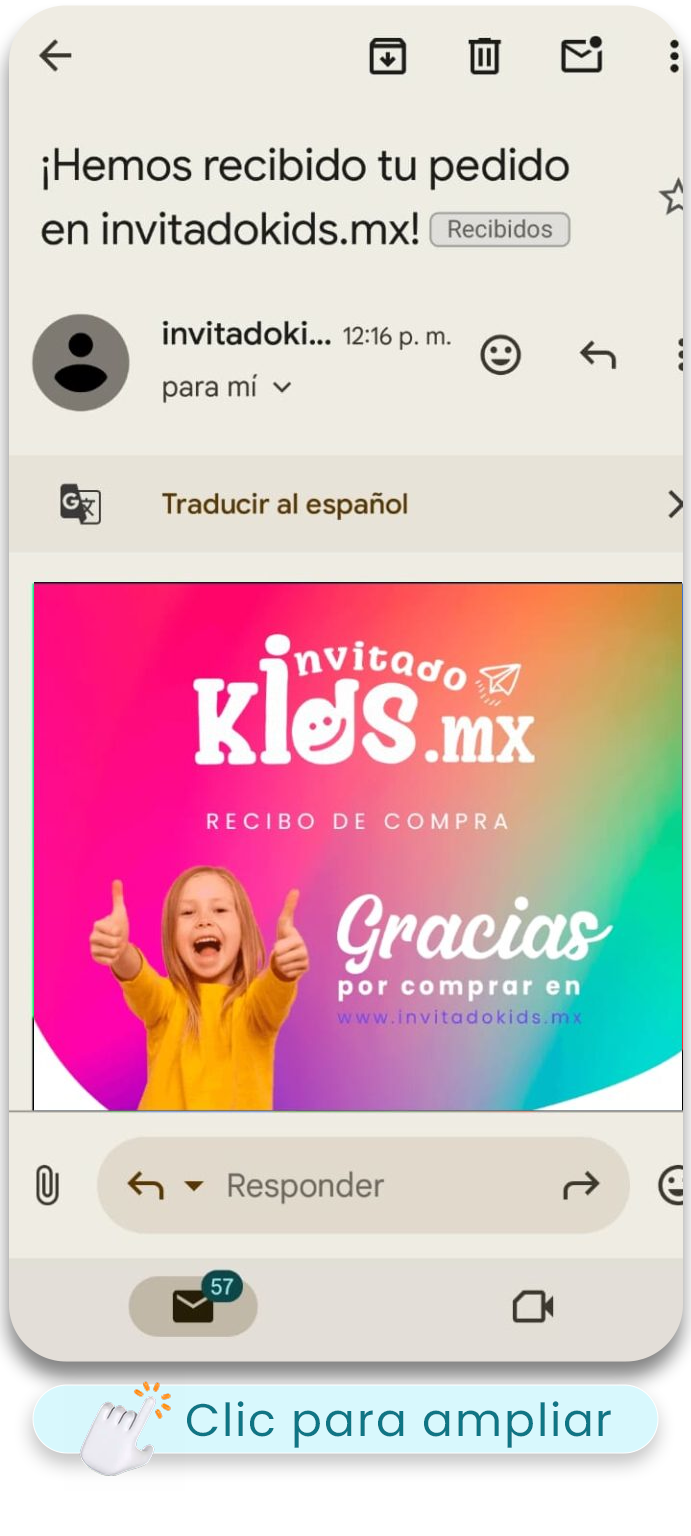This screenshot has height=1536, width=691.
Task: Tap the Responder reply field
Action: (363, 1186)
